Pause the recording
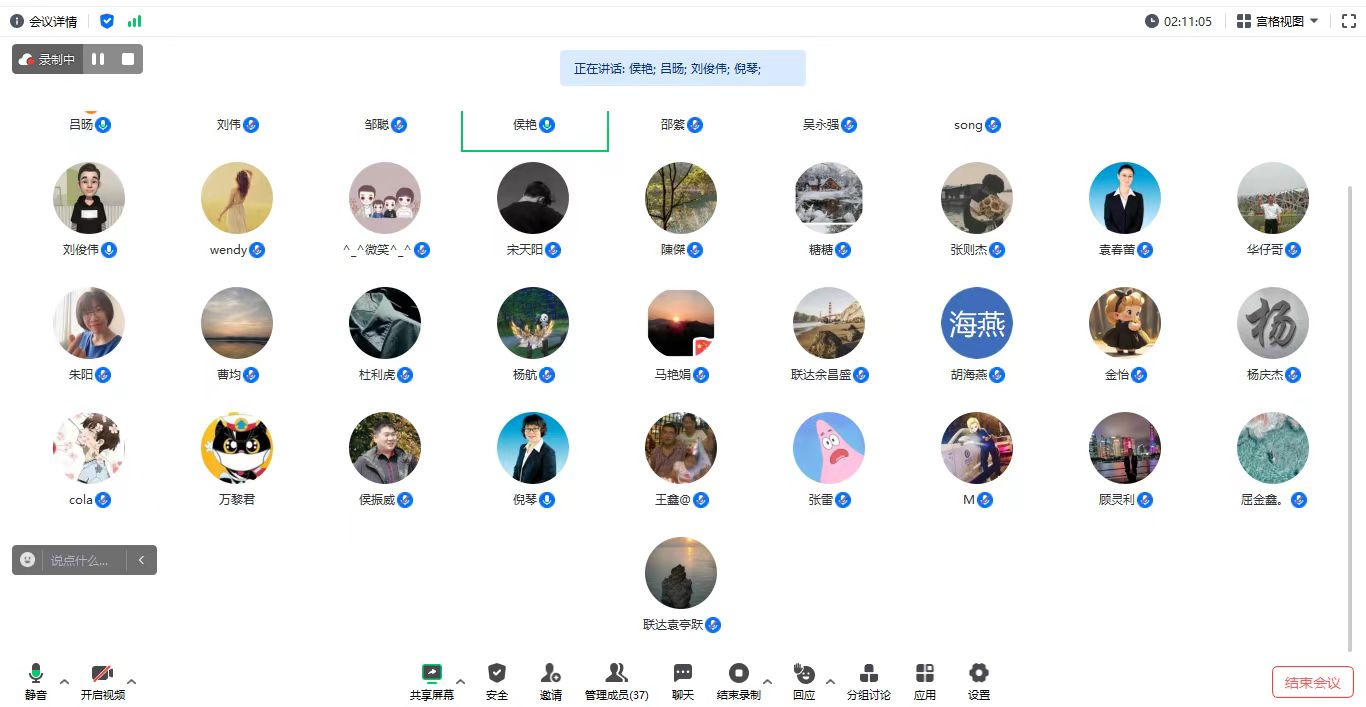Screen dimensions: 1366x707 pyautogui.click(x=98, y=59)
